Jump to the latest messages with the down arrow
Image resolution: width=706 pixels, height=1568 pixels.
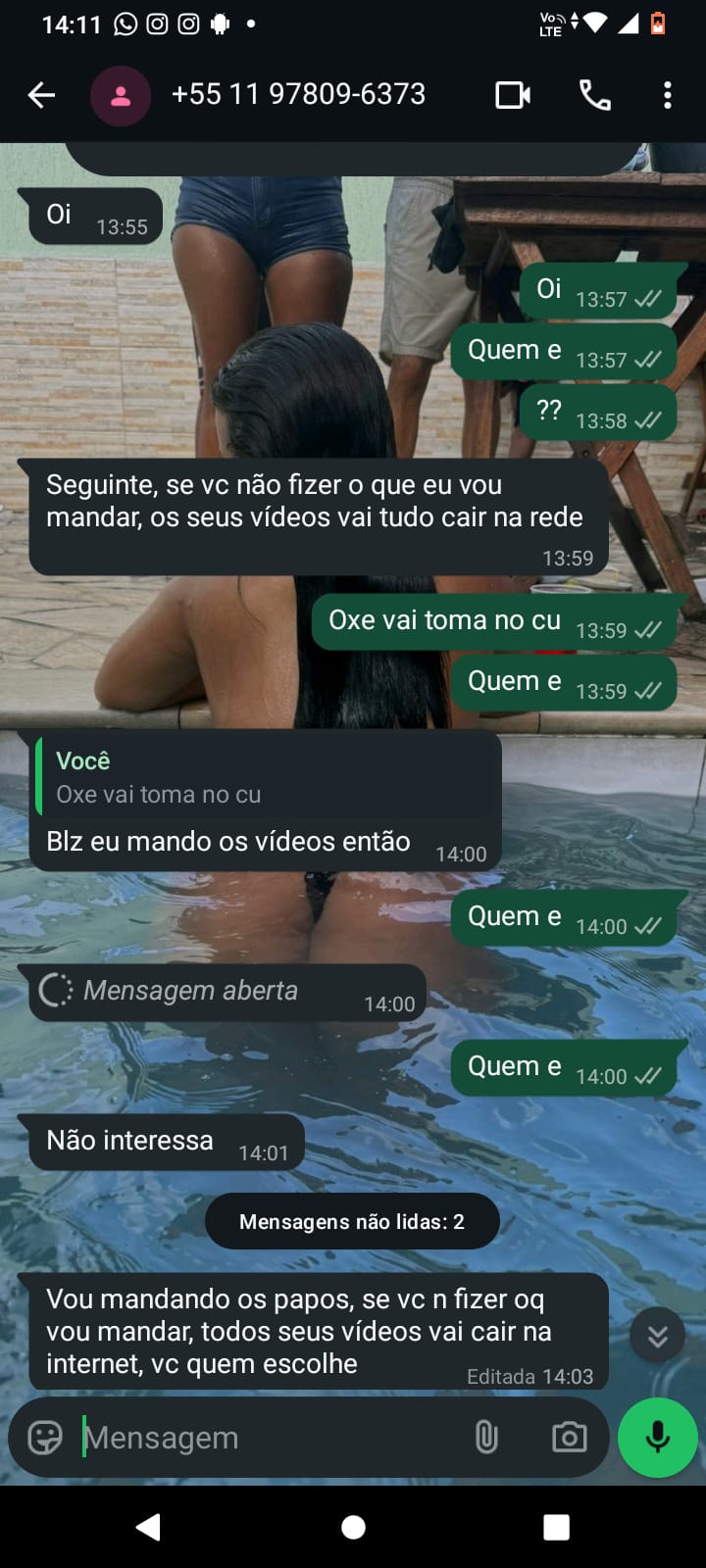pyautogui.click(x=657, y=1335)
